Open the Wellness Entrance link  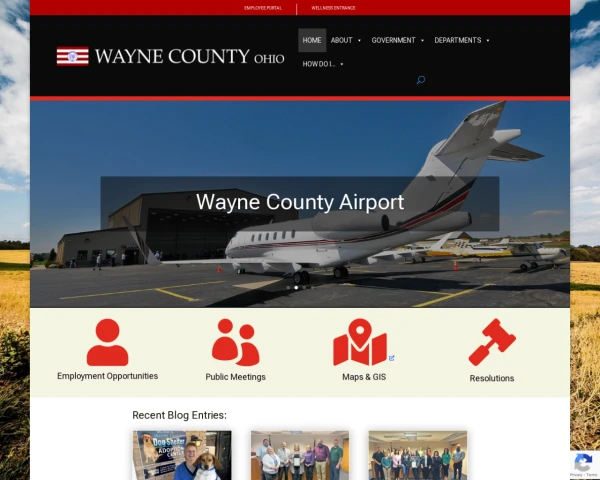[332, 8]
